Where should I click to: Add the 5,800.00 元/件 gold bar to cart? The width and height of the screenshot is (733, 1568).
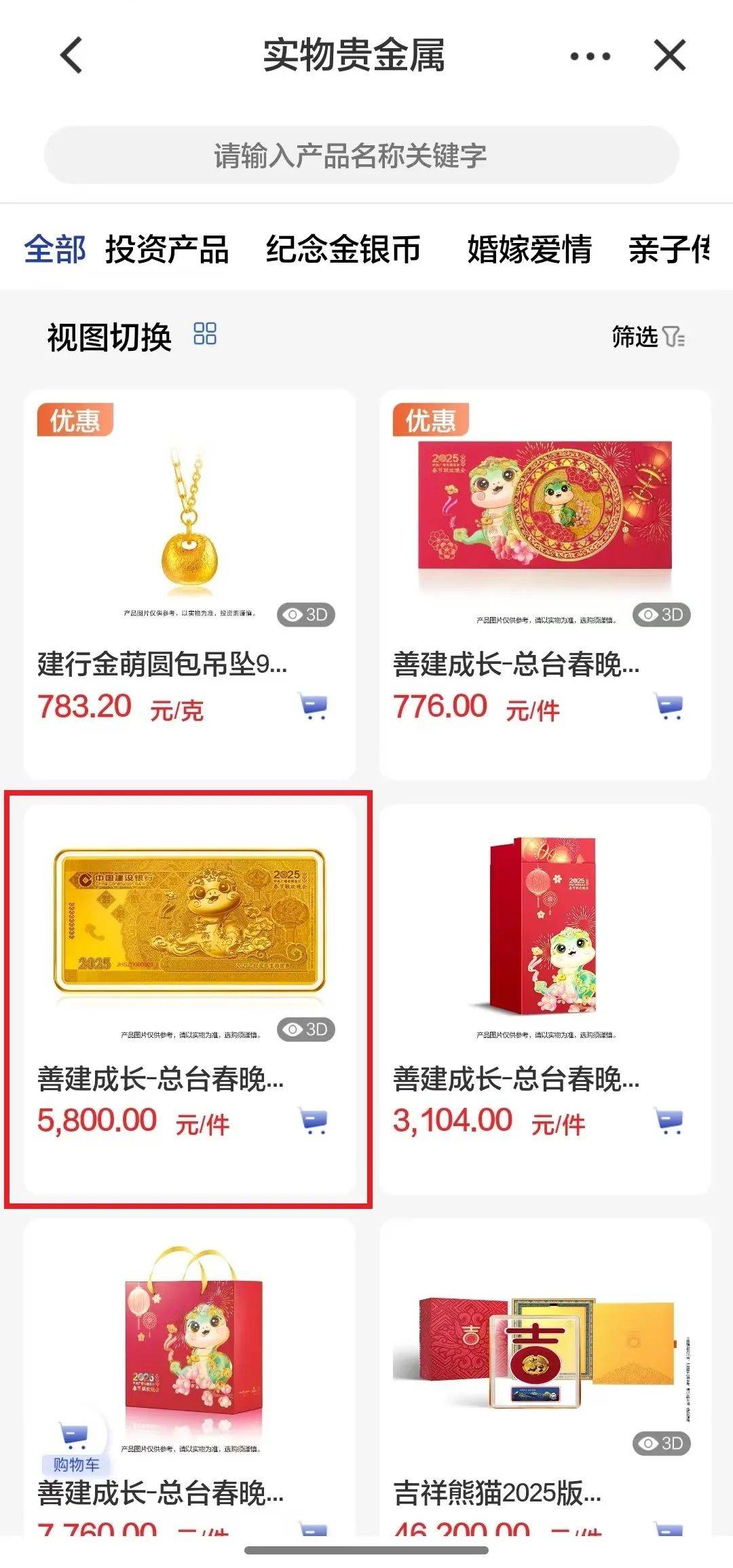(x=314, y=1121)
